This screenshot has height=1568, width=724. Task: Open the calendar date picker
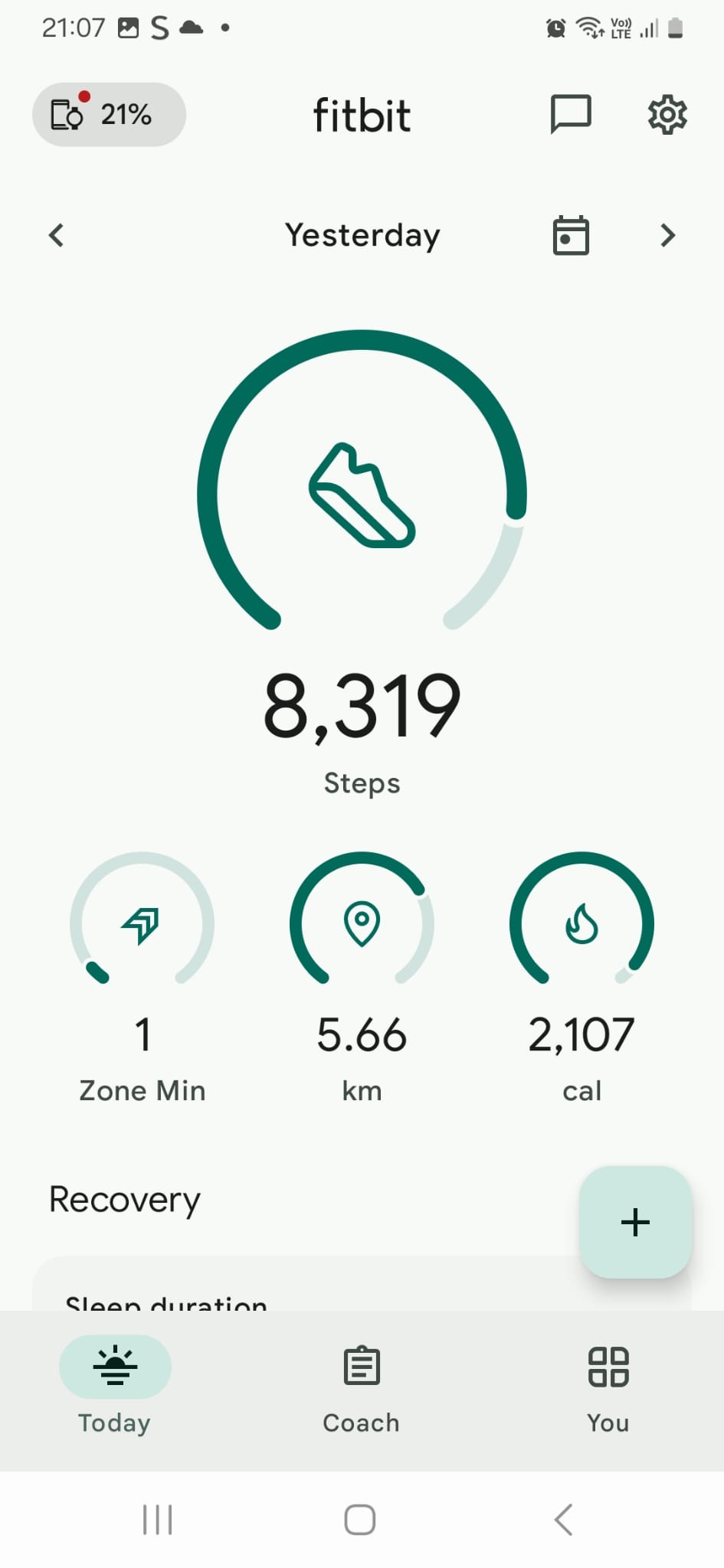tap(571, 235)
